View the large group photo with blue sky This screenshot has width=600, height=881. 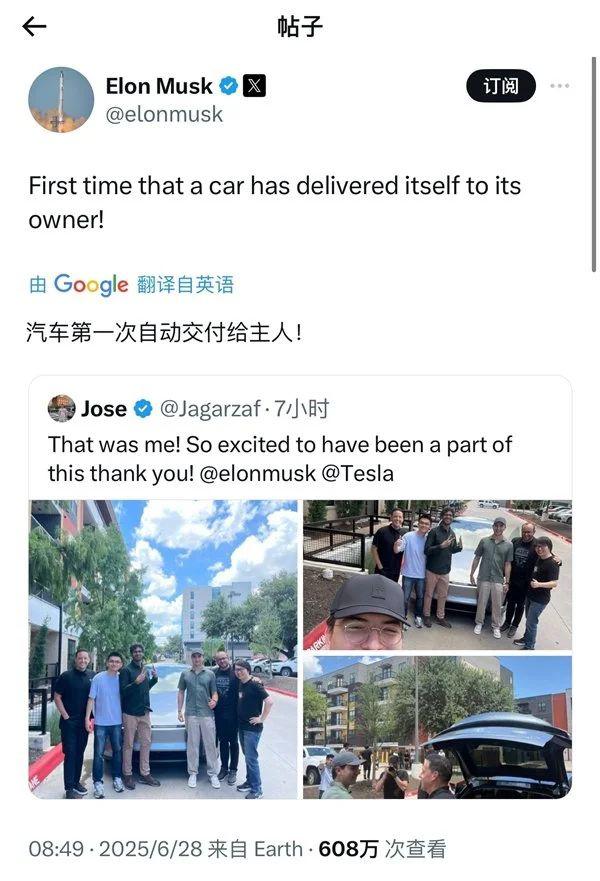pyautogui.click(x=163, y=648)
